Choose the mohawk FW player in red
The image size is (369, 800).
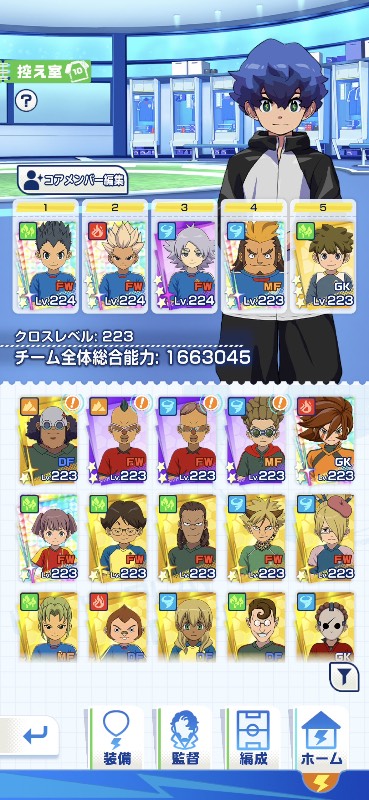(117, 440)
